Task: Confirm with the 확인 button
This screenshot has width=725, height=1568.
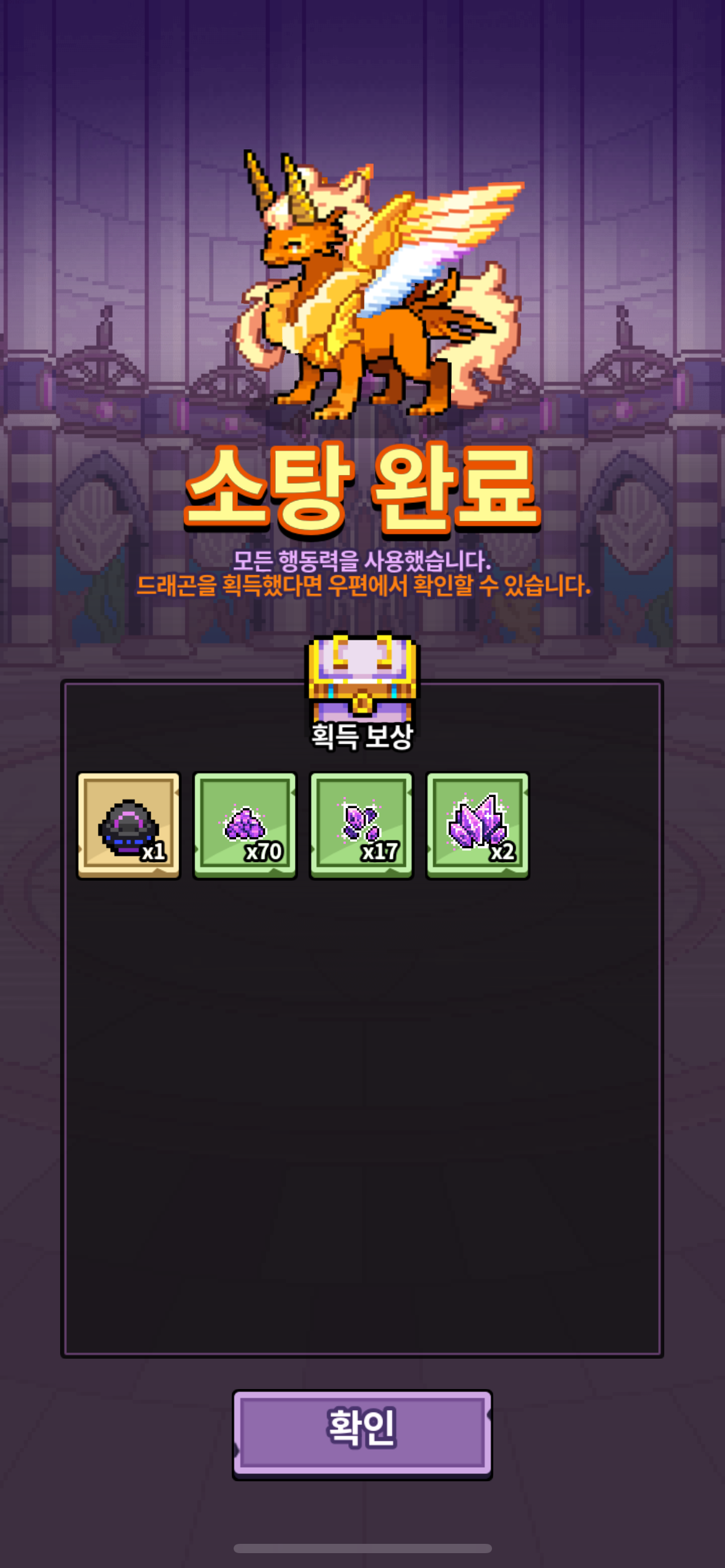Action: point(362,1434)
